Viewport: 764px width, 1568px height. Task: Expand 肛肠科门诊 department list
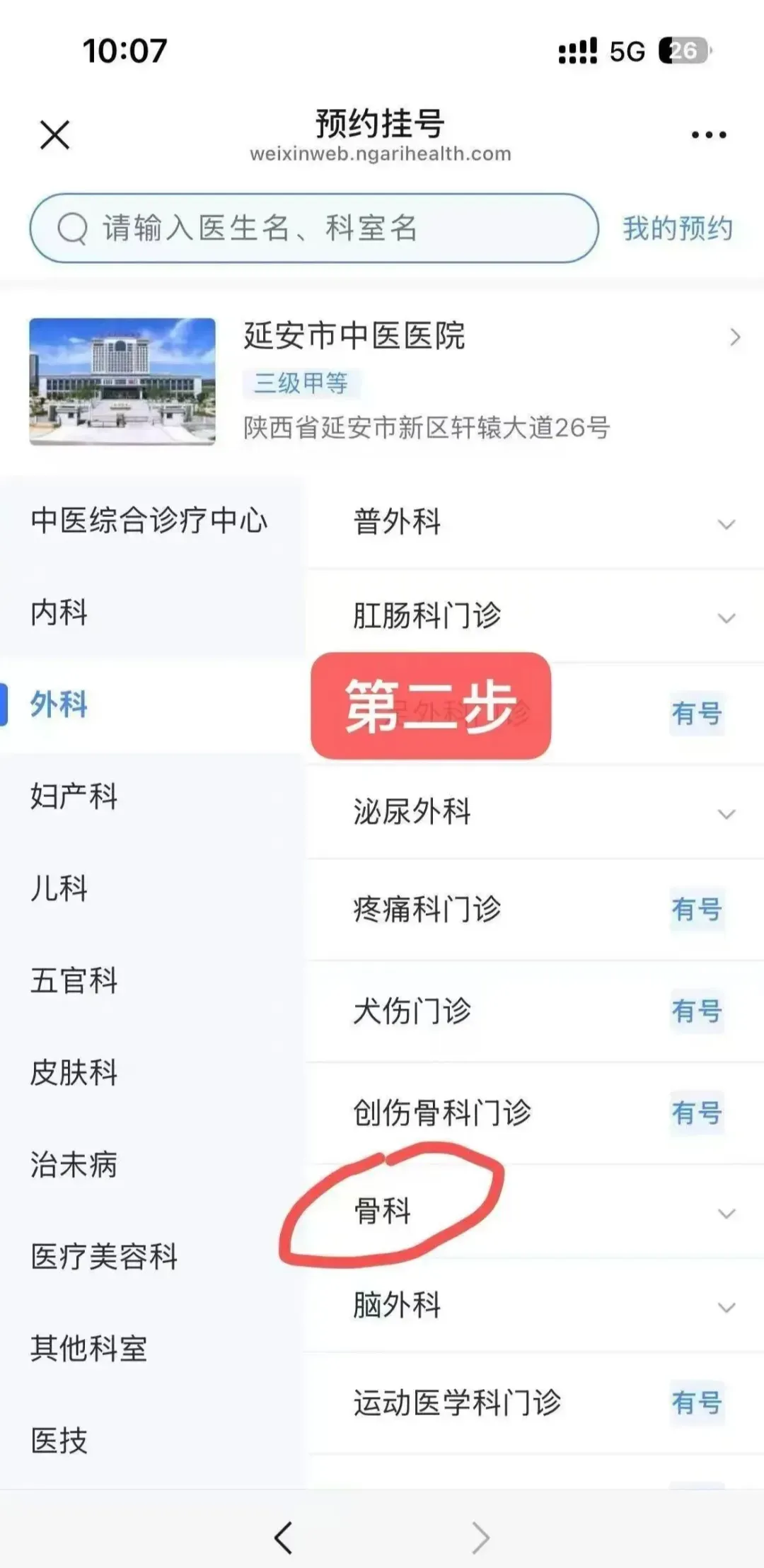[536, 616]
